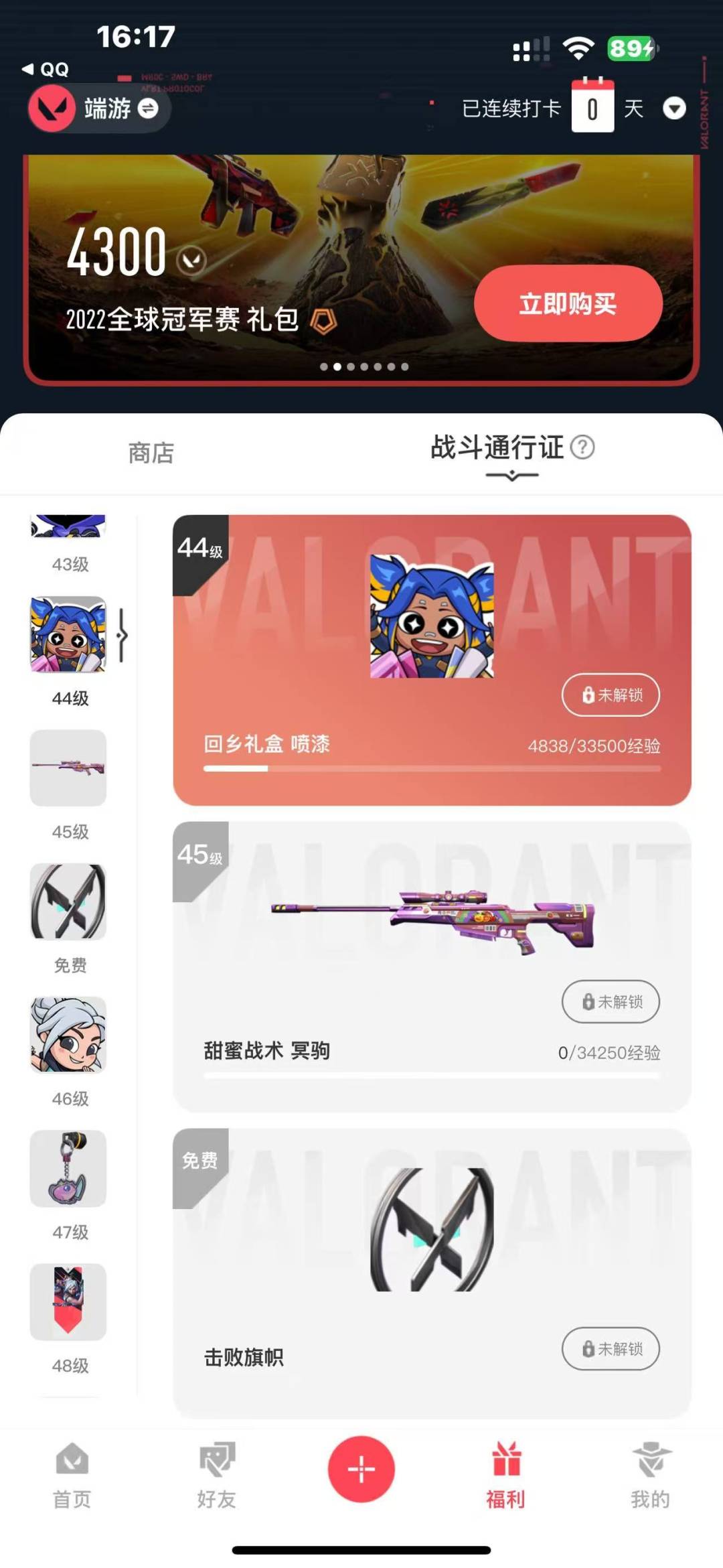Tap the red plus button
723x1568 pixels.
point(361,1469)
